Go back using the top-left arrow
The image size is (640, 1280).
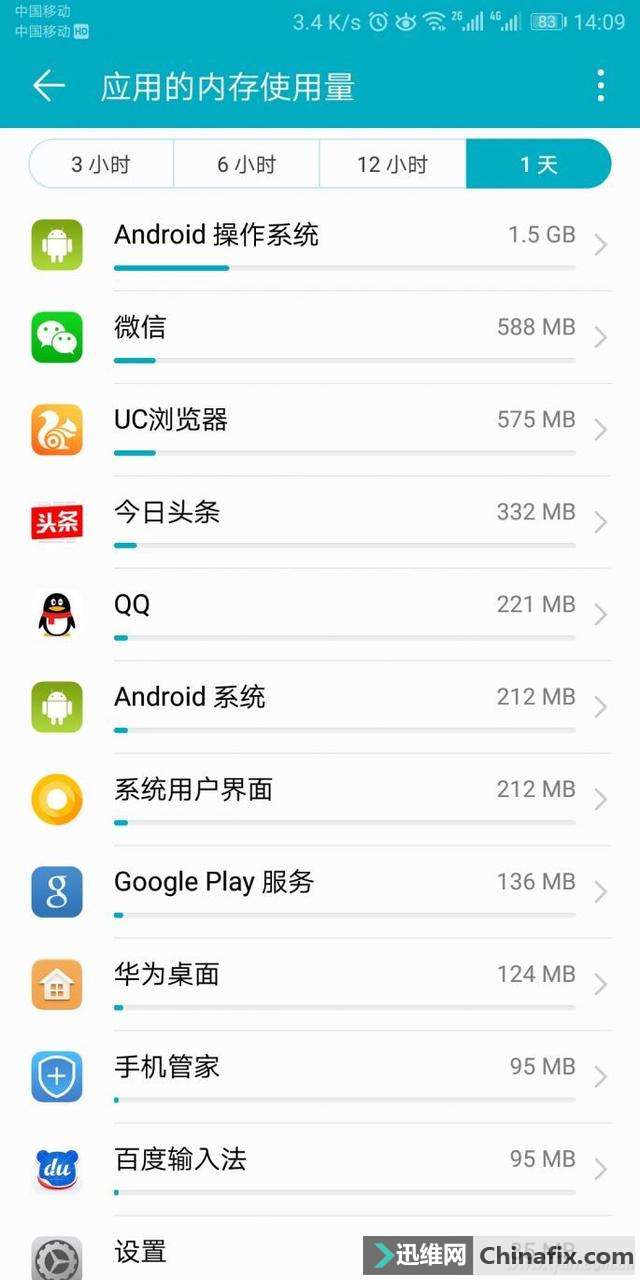[x=48, y=86]
